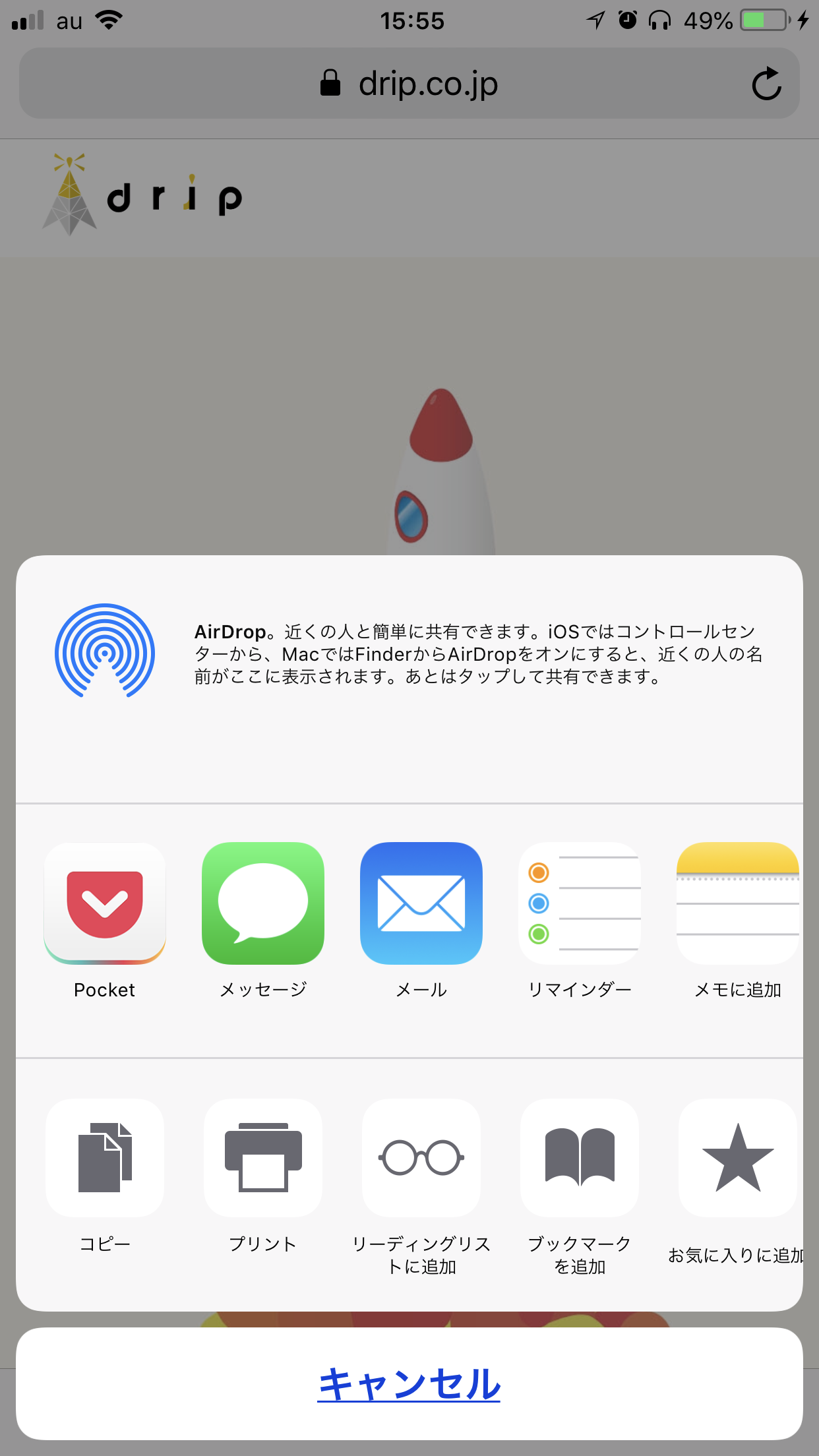The height and width of the screenshot is (1456, 819).
Task: Copy the page link with コピー
Action: [104, 1158]
